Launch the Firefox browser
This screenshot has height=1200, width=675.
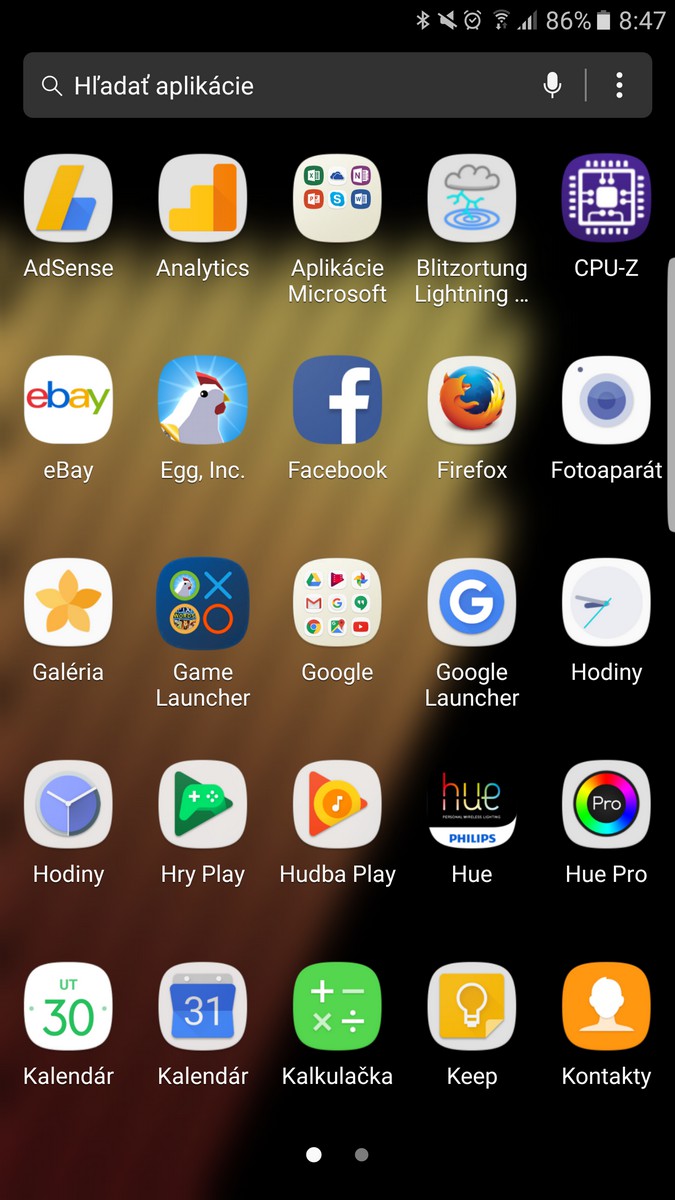coord(471,400)
